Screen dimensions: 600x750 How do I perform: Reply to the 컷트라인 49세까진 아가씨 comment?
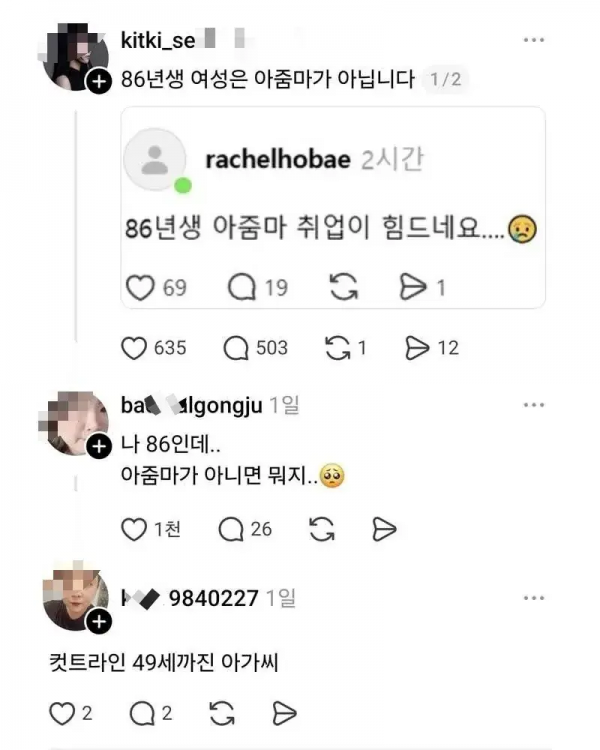click(142, 712)
